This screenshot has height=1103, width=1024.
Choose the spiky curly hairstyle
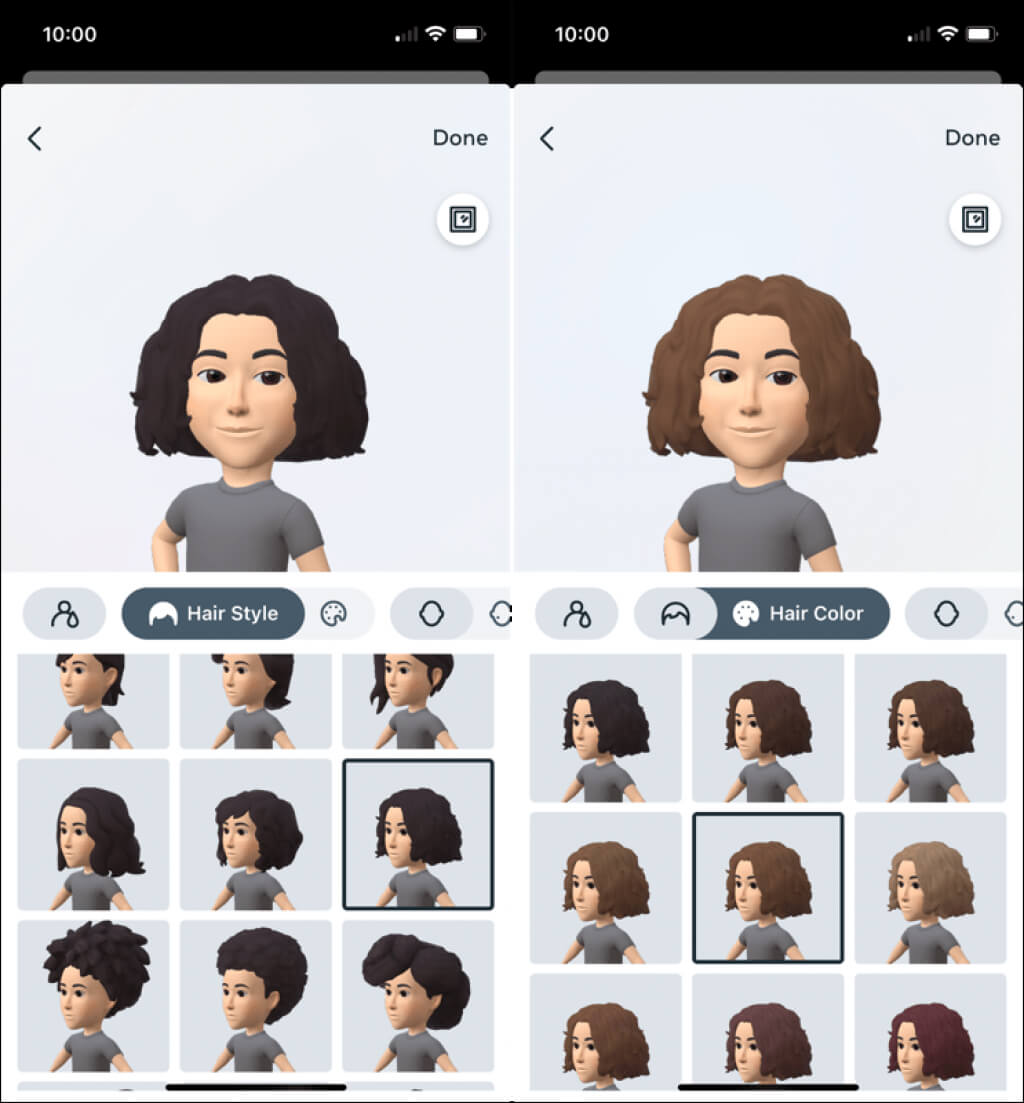[x=93, y=996]
